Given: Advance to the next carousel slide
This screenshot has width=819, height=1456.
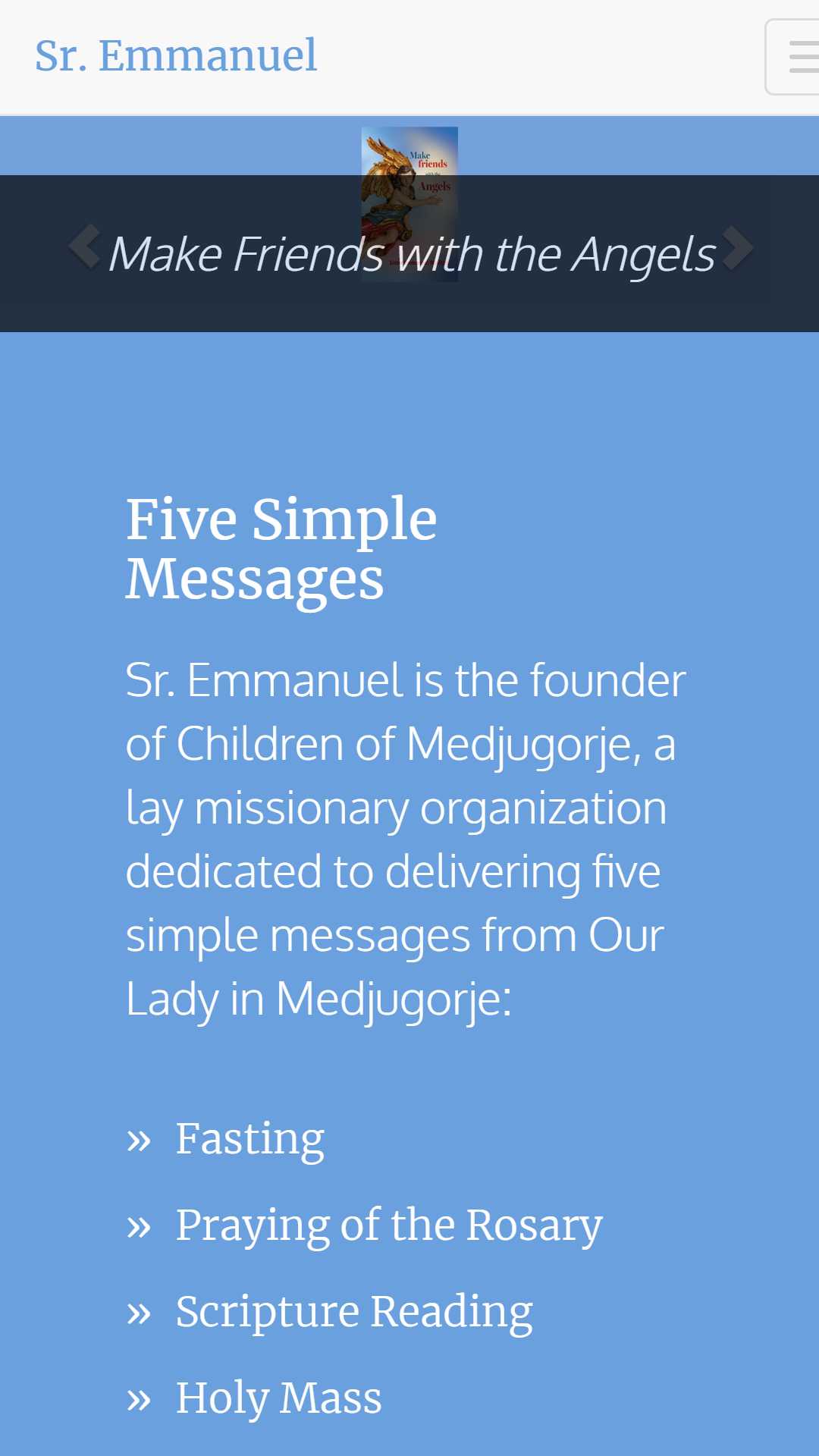Looking at the screenshot, I should tap(737, 247).
